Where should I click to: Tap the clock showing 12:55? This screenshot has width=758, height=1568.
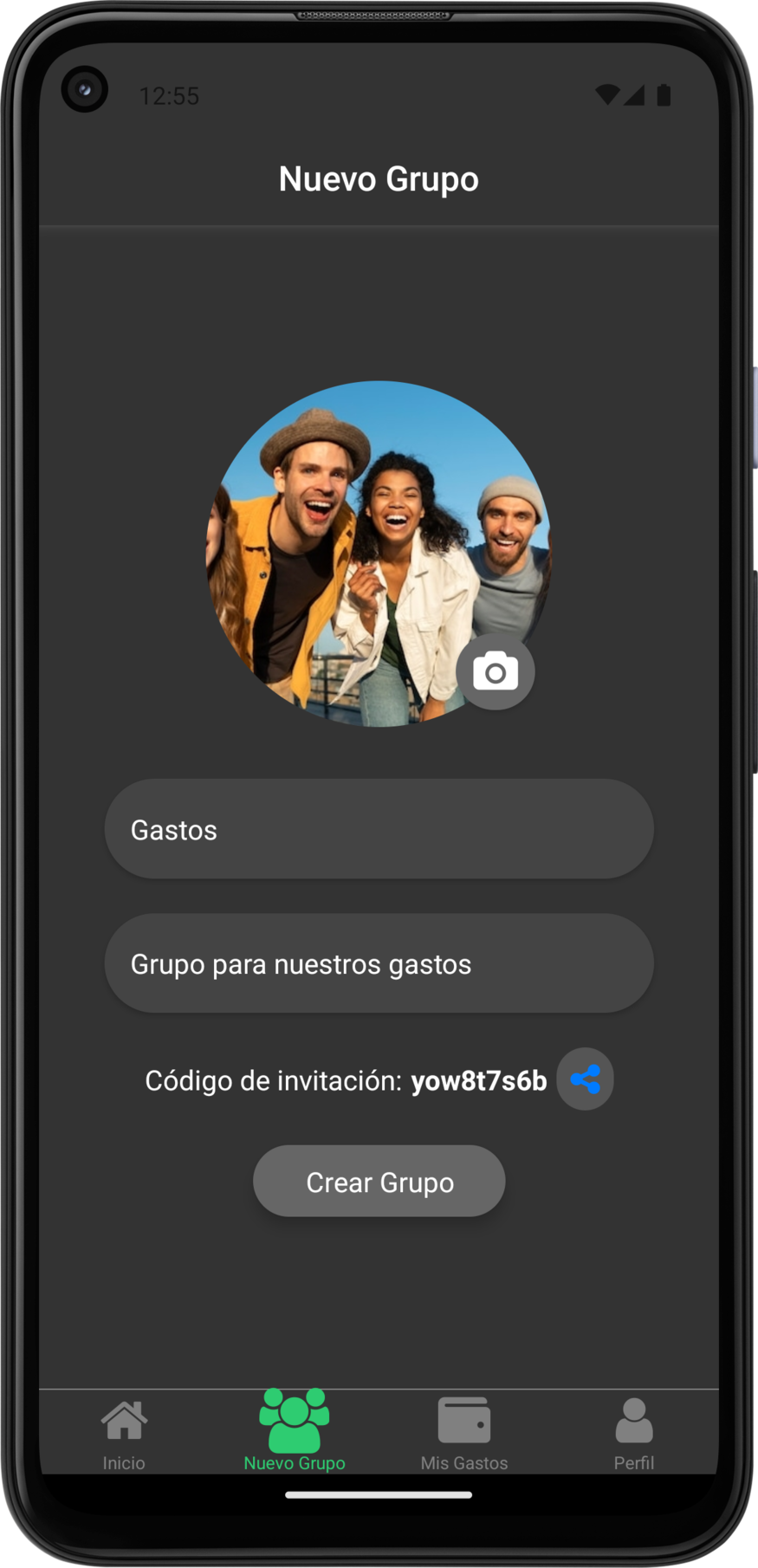pyautogui.click(x=169, y=97)
